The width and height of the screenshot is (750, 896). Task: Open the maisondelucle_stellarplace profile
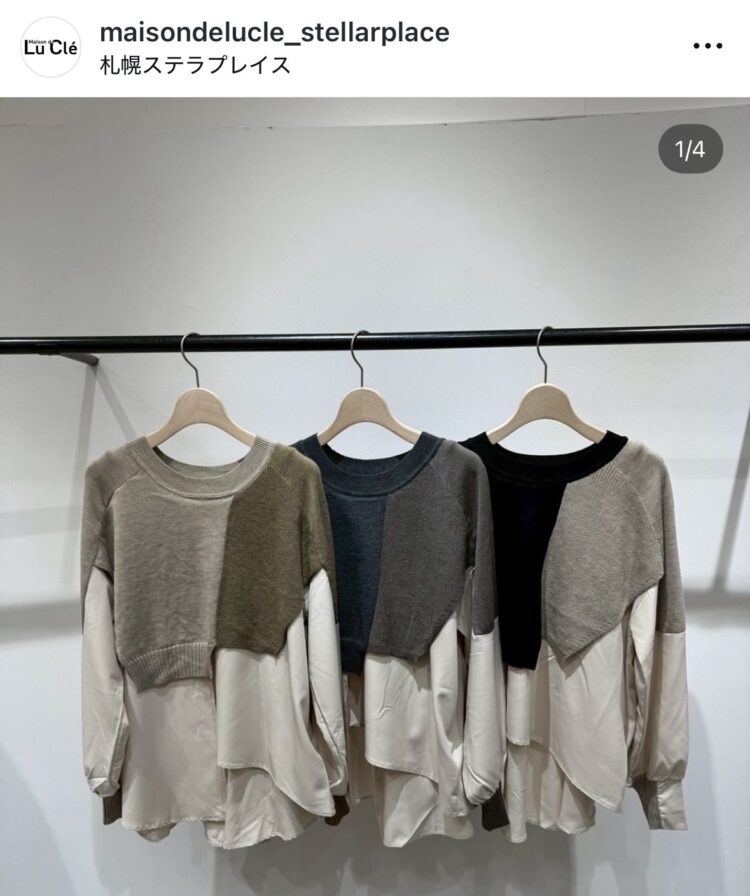coord(274,32)
